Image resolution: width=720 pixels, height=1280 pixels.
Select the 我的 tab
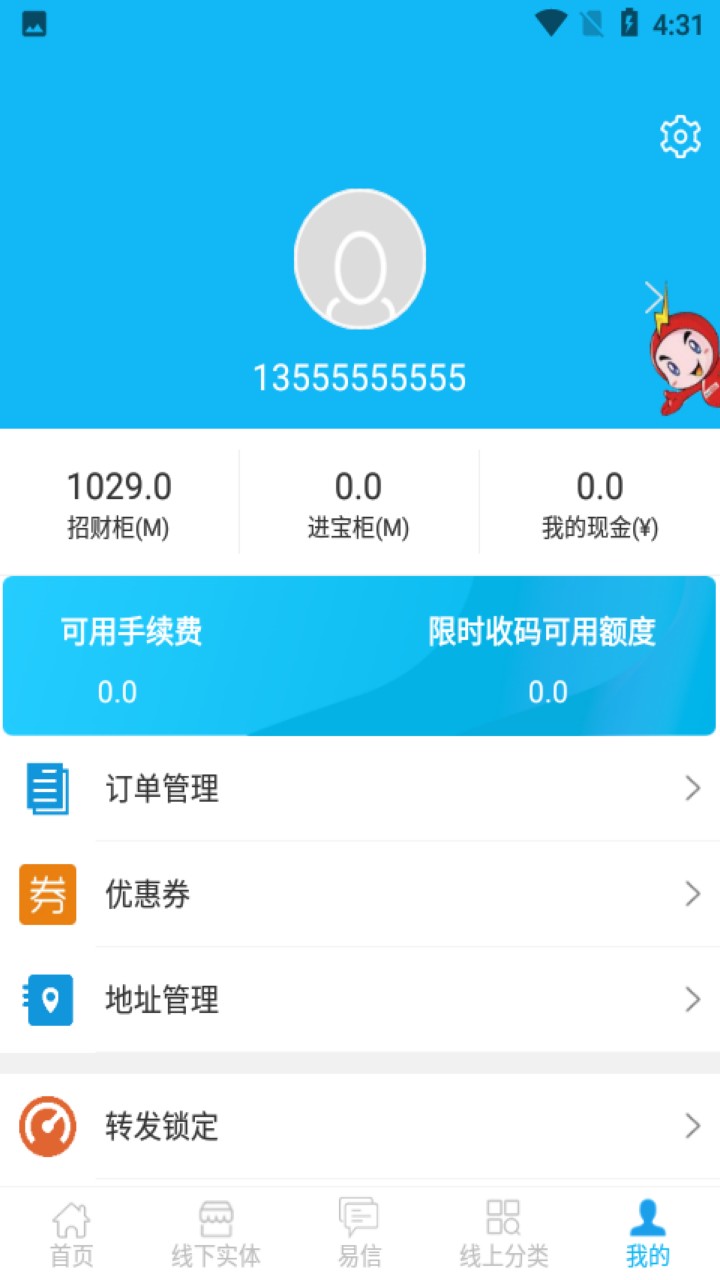coord(648,1234)
